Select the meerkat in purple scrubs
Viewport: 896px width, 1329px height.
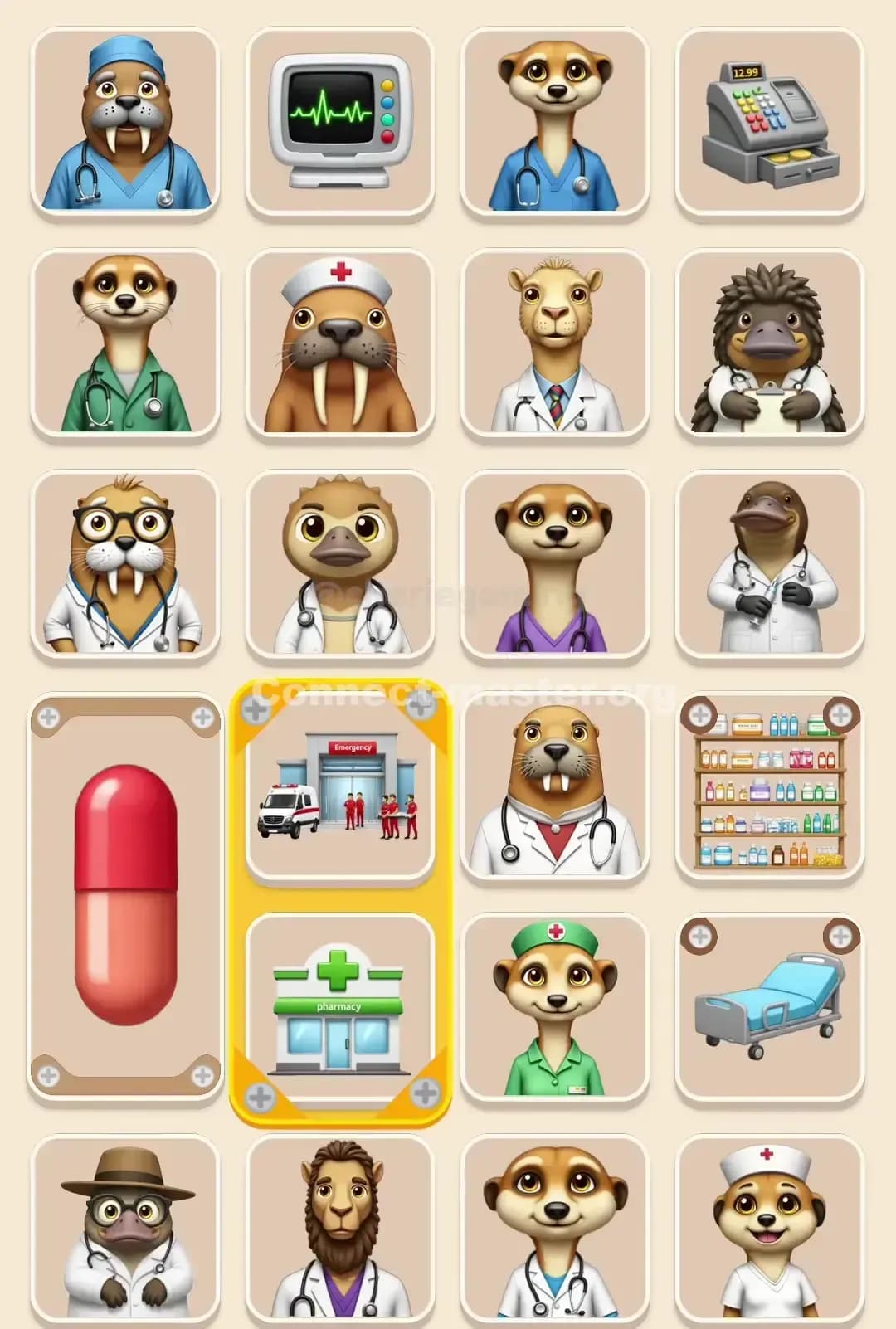[555, 564]
